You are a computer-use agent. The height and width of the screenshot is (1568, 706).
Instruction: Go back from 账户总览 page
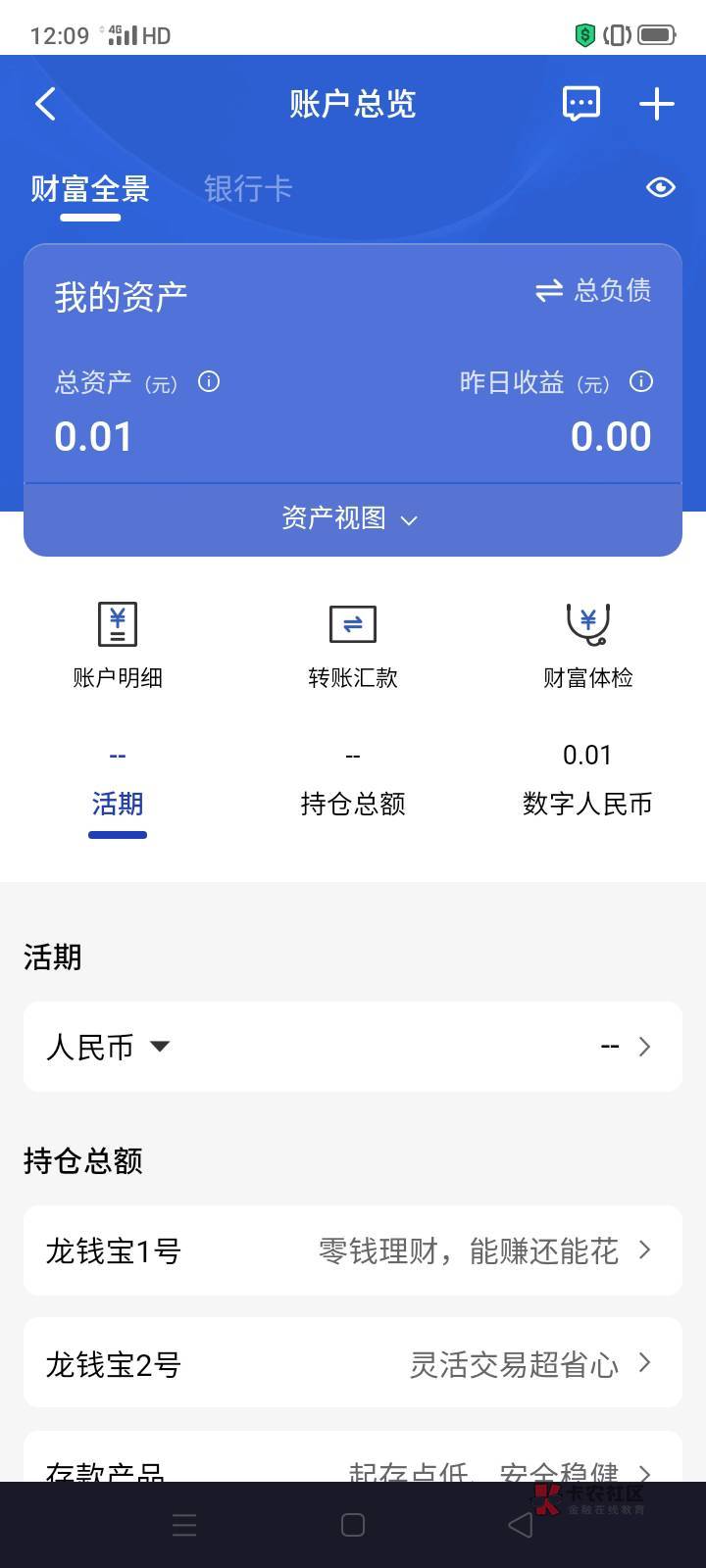(x=45, y=104)
